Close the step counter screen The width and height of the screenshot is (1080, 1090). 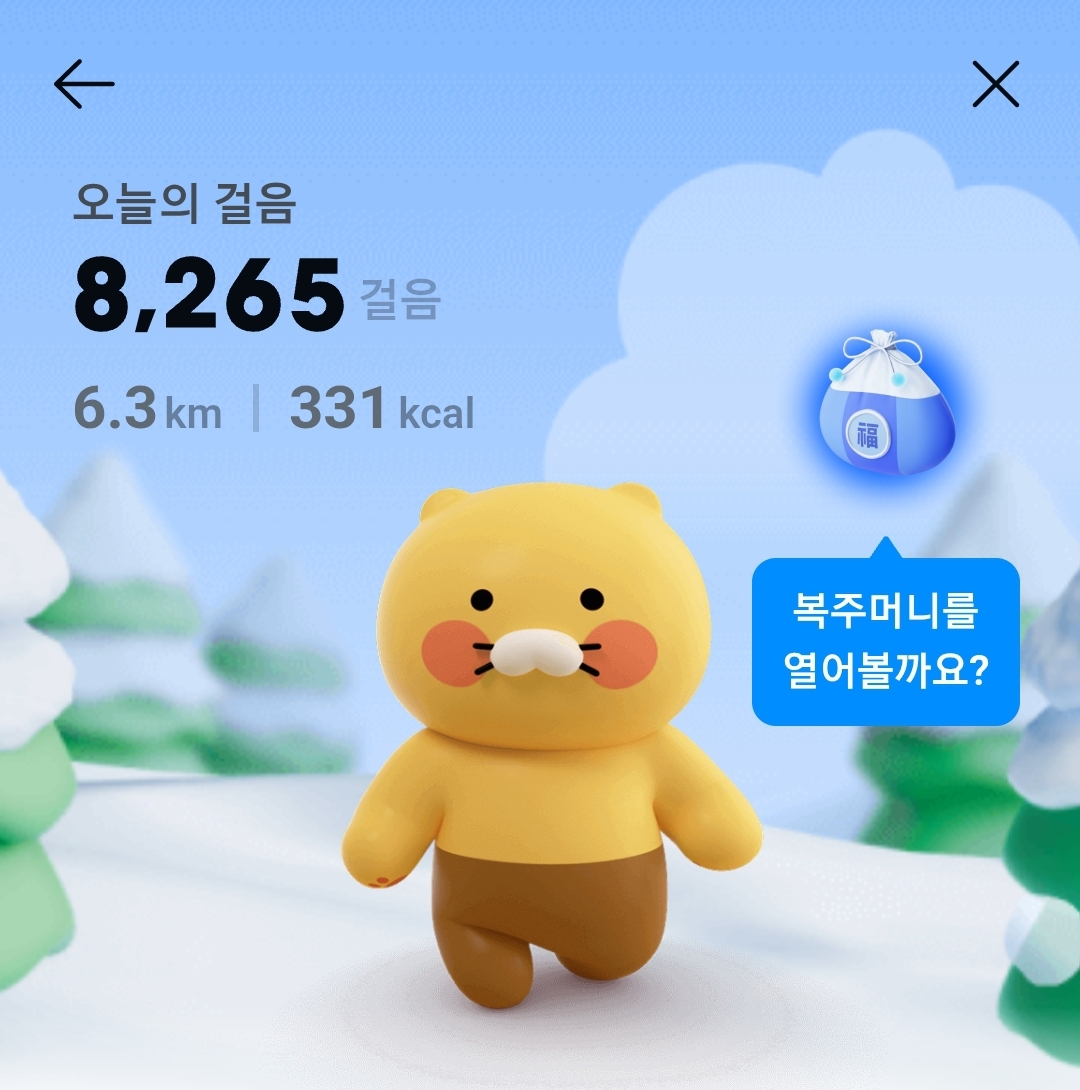[x=996, y=84]
